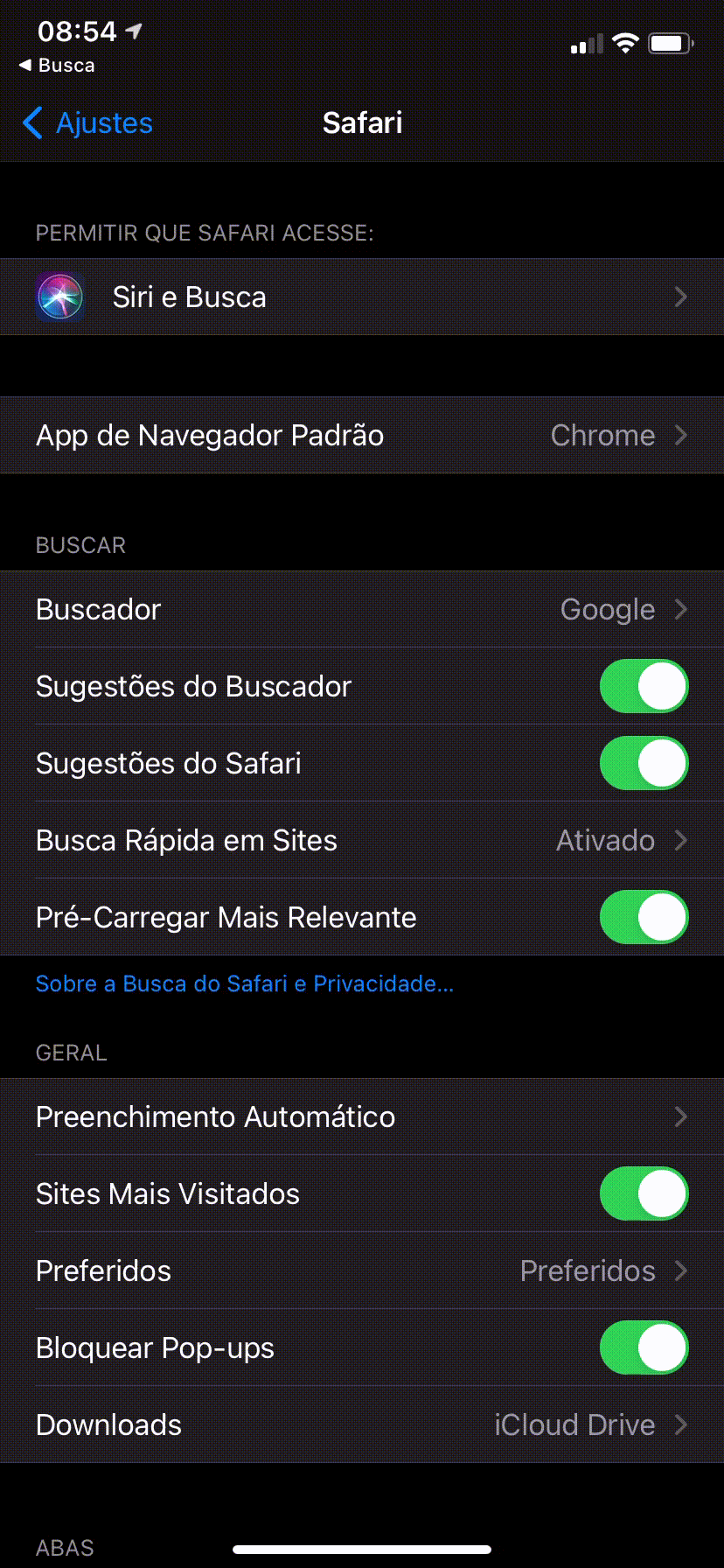Expand Busca Rápida em Sites options

[x=362, y=840]
